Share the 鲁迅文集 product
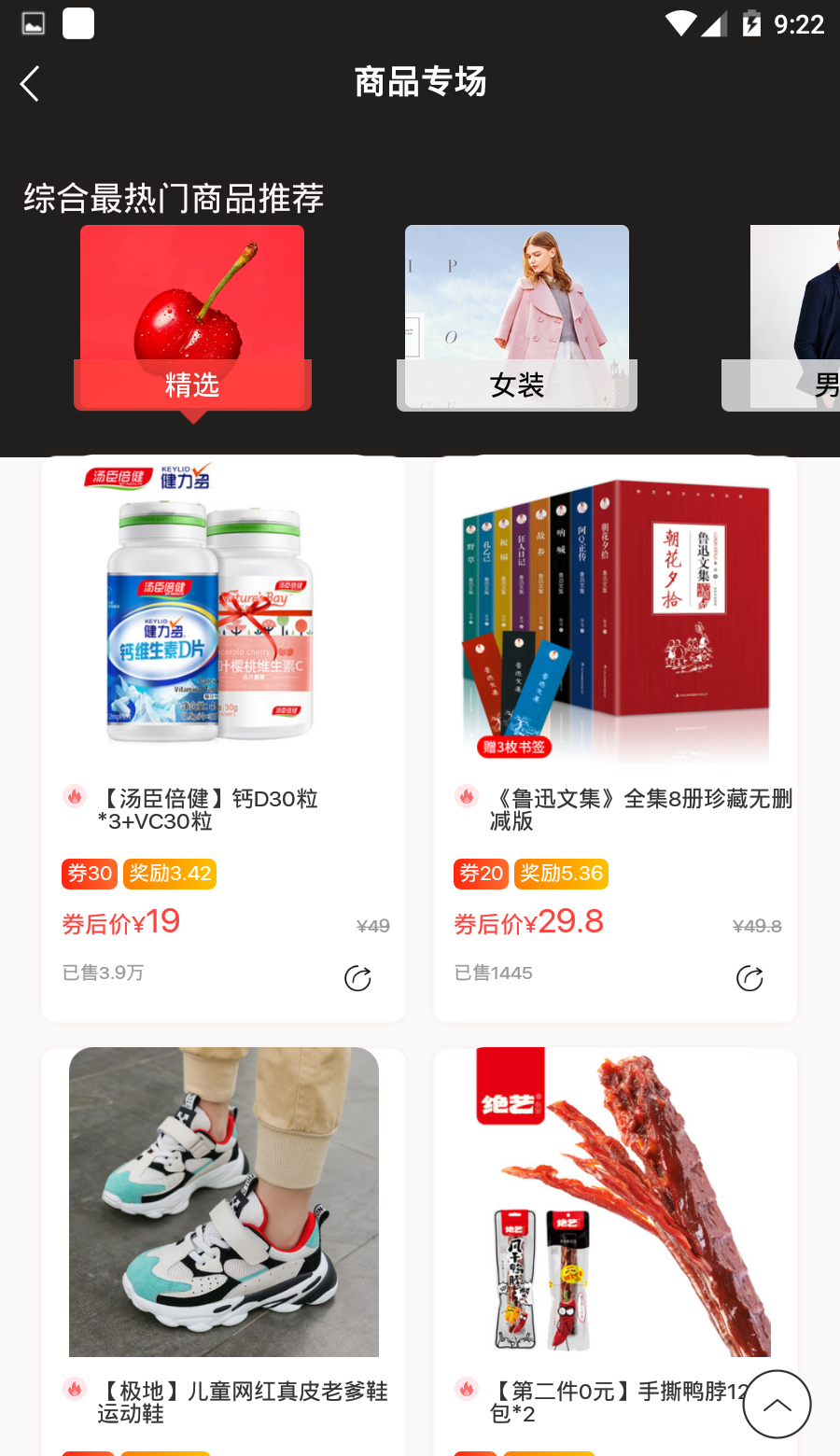The width and height of the screenshot is (840, 1456). tap(749, 978)
